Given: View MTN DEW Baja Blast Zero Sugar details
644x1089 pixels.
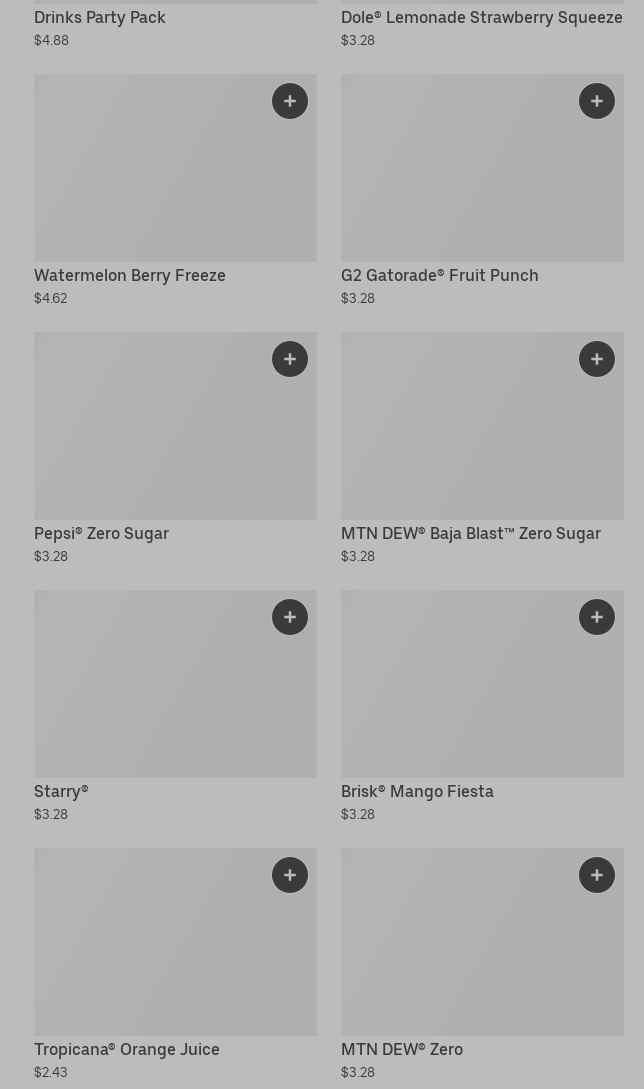Looking at the screenshot, I should coord(460,440).
